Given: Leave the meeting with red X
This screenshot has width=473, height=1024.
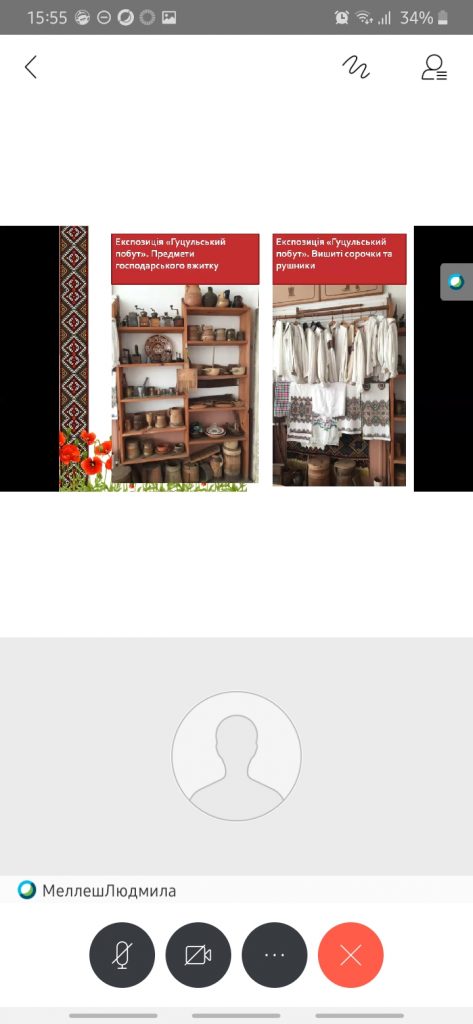Looking at the screenshot, I should (x=351, y=955).
